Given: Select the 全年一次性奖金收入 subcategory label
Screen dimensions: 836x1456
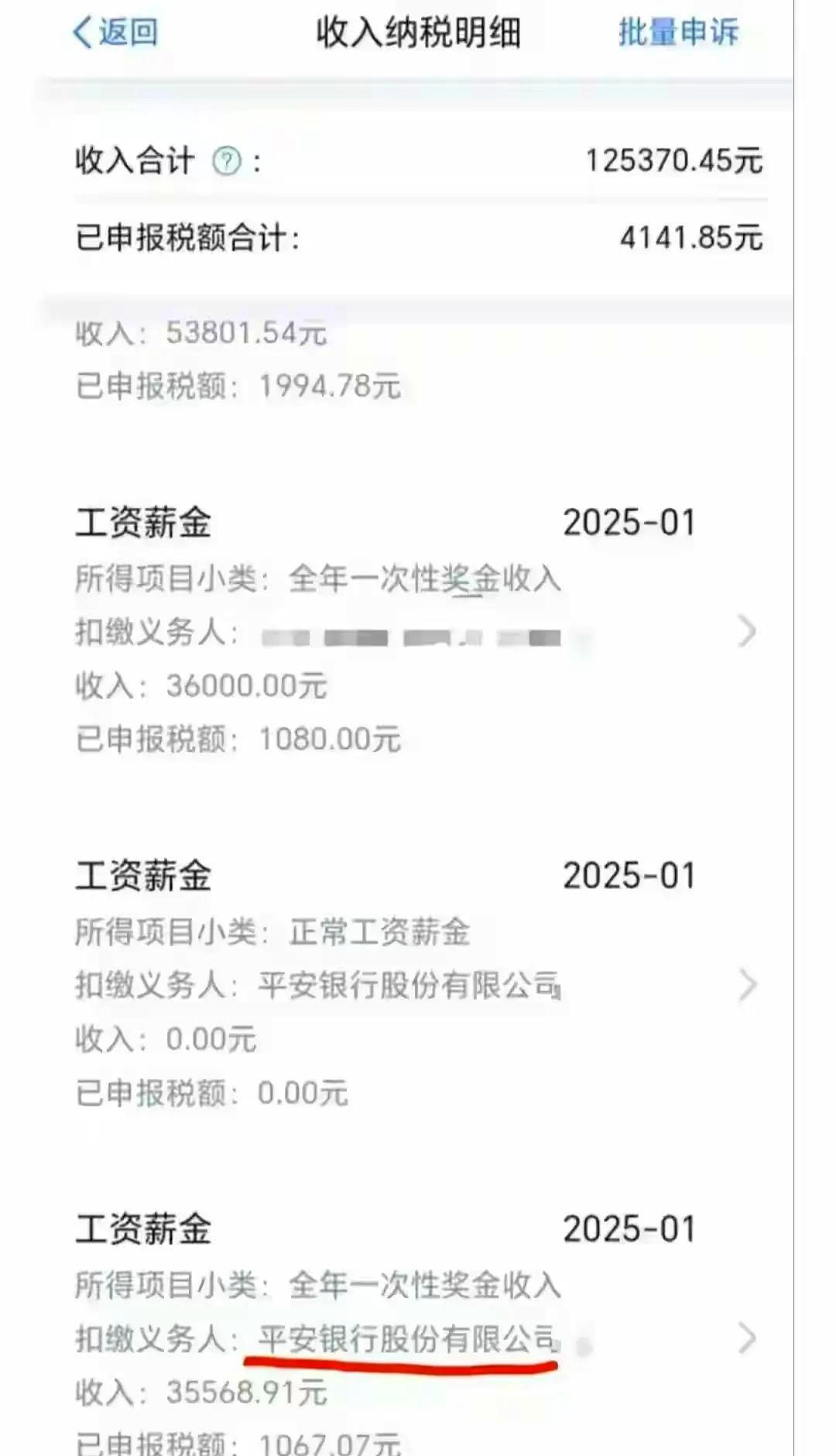Looking at the screenshot, I should pyautogui.click(x=426, y=577).
